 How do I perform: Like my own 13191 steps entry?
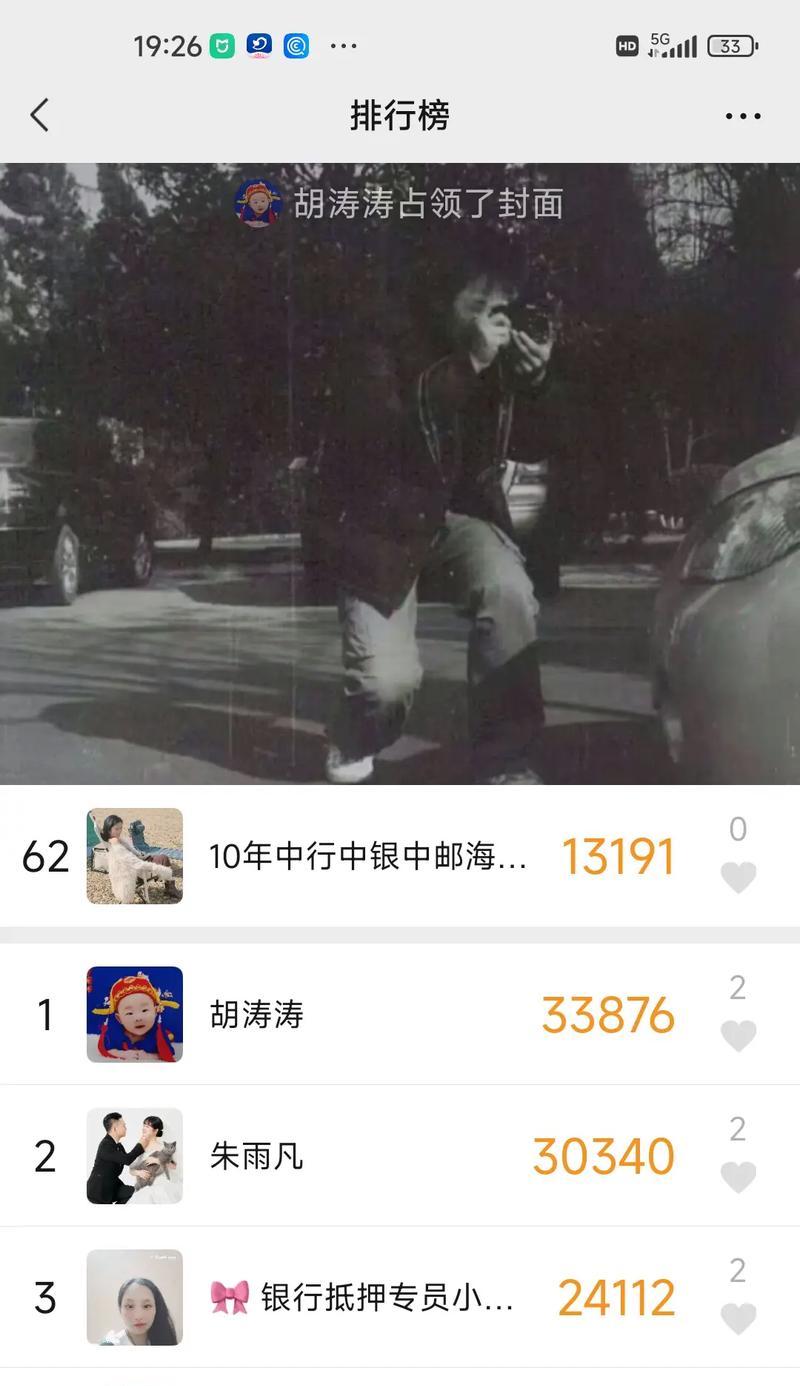738,877
